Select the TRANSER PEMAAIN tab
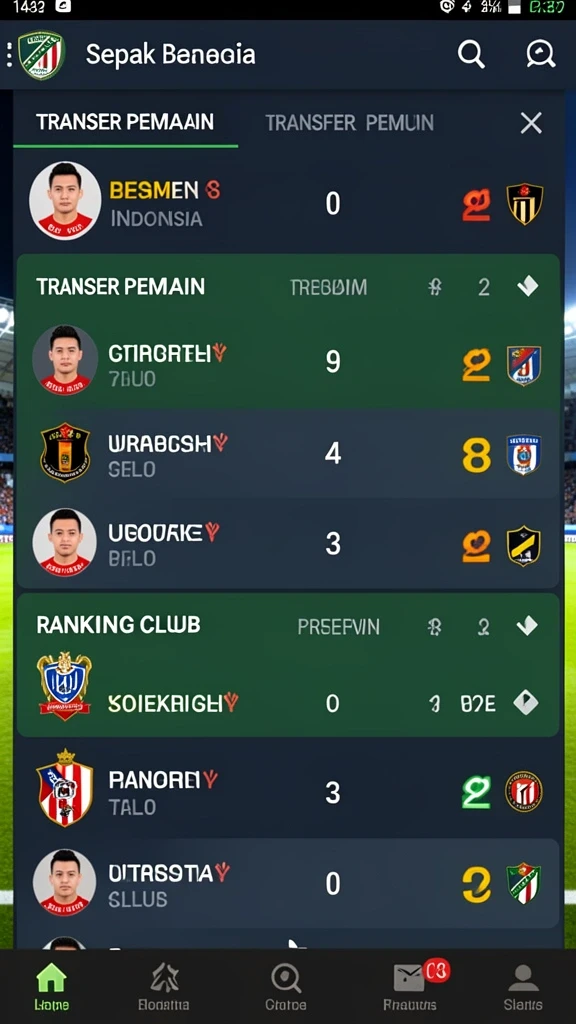The image size is (576, 1024). pyautogui.click(x=125, y=121)
